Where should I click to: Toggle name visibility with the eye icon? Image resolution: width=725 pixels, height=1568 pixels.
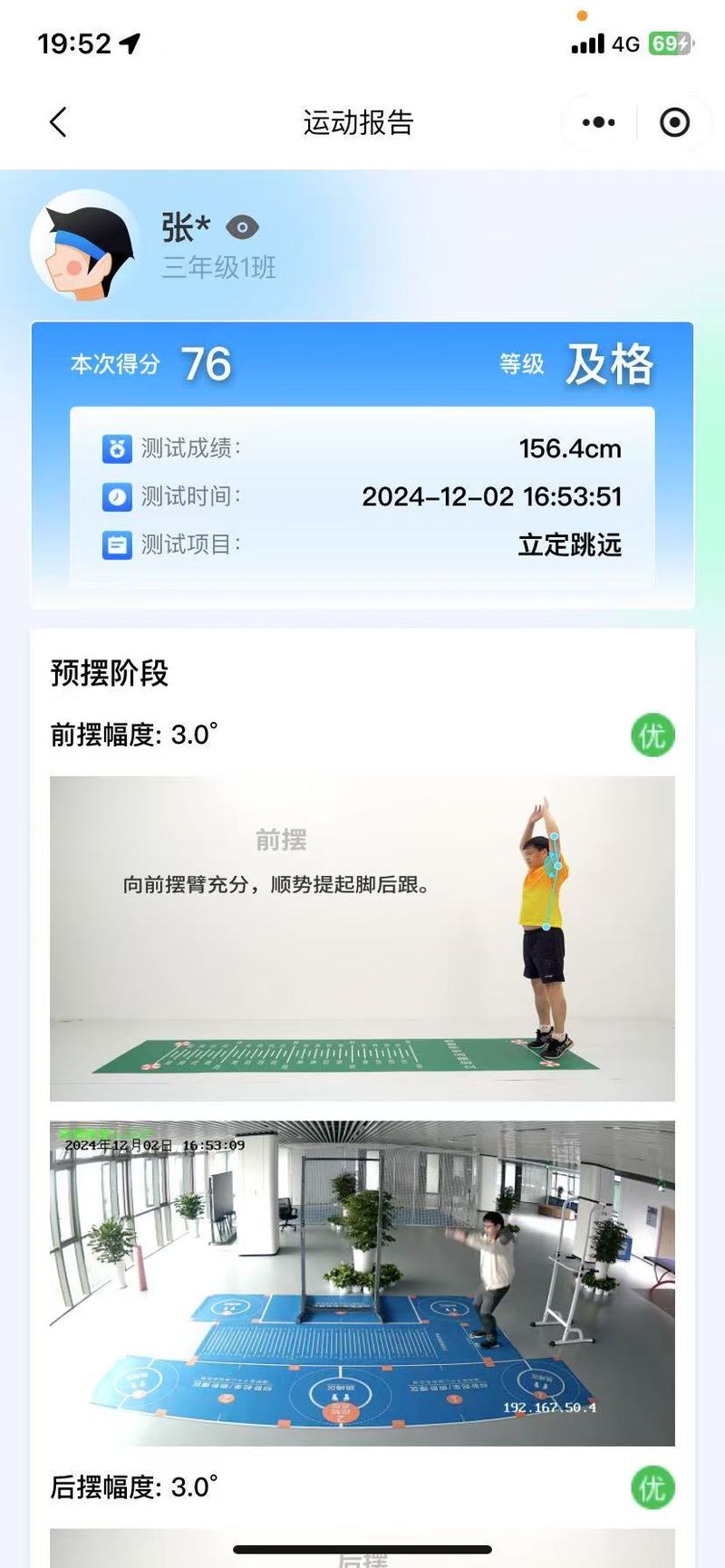coord(242,226)
